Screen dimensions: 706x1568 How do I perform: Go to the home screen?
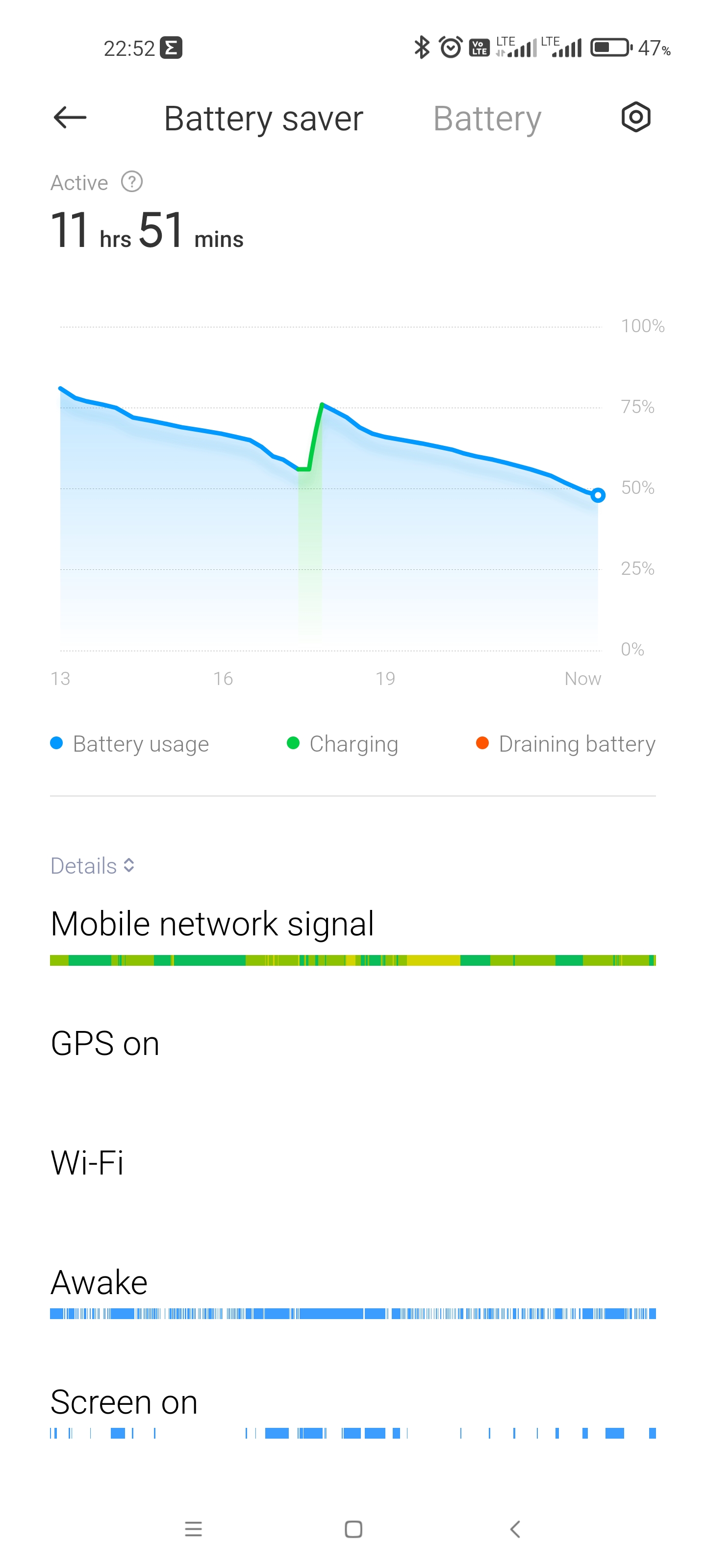[x=353, y=1528]
